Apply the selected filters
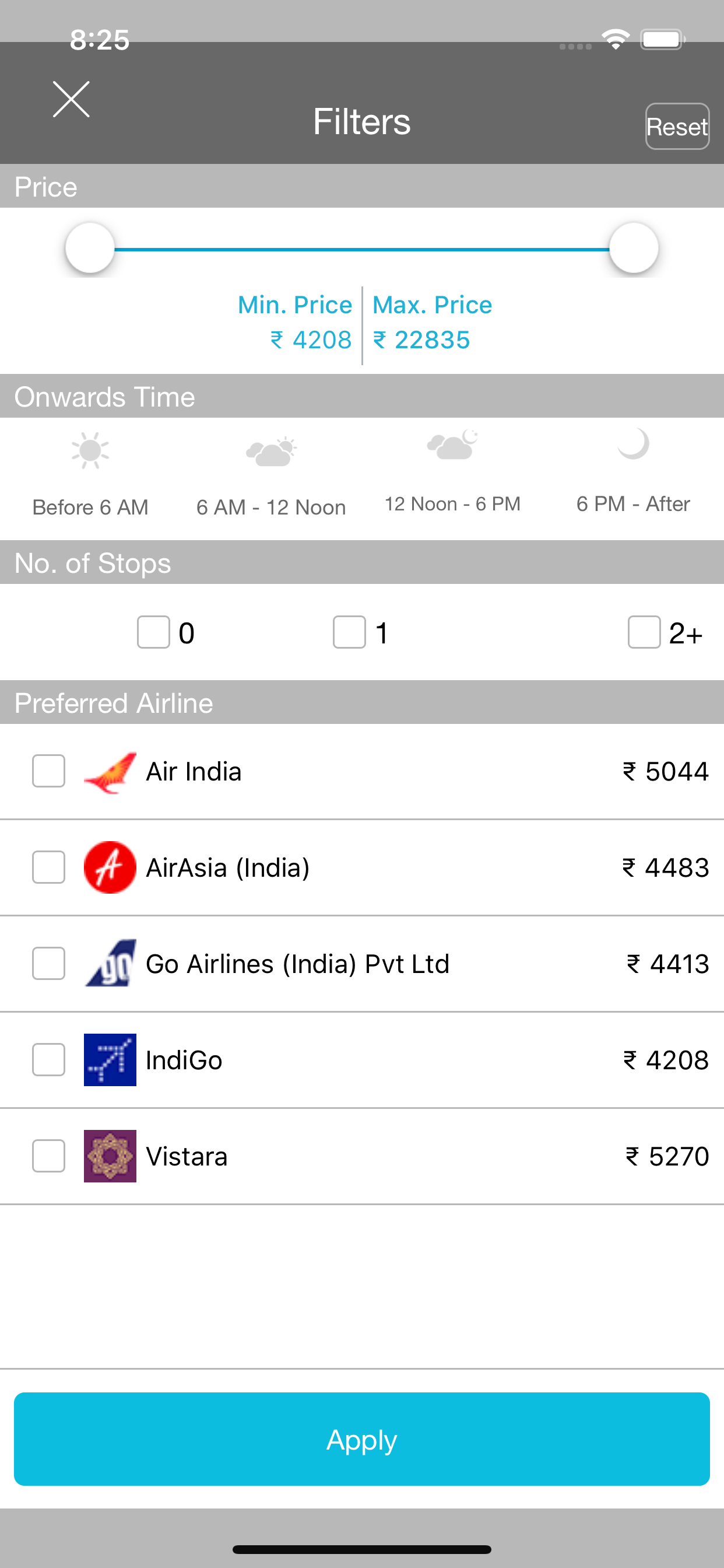This screenshot has height=1568, width=724. 362,1439
